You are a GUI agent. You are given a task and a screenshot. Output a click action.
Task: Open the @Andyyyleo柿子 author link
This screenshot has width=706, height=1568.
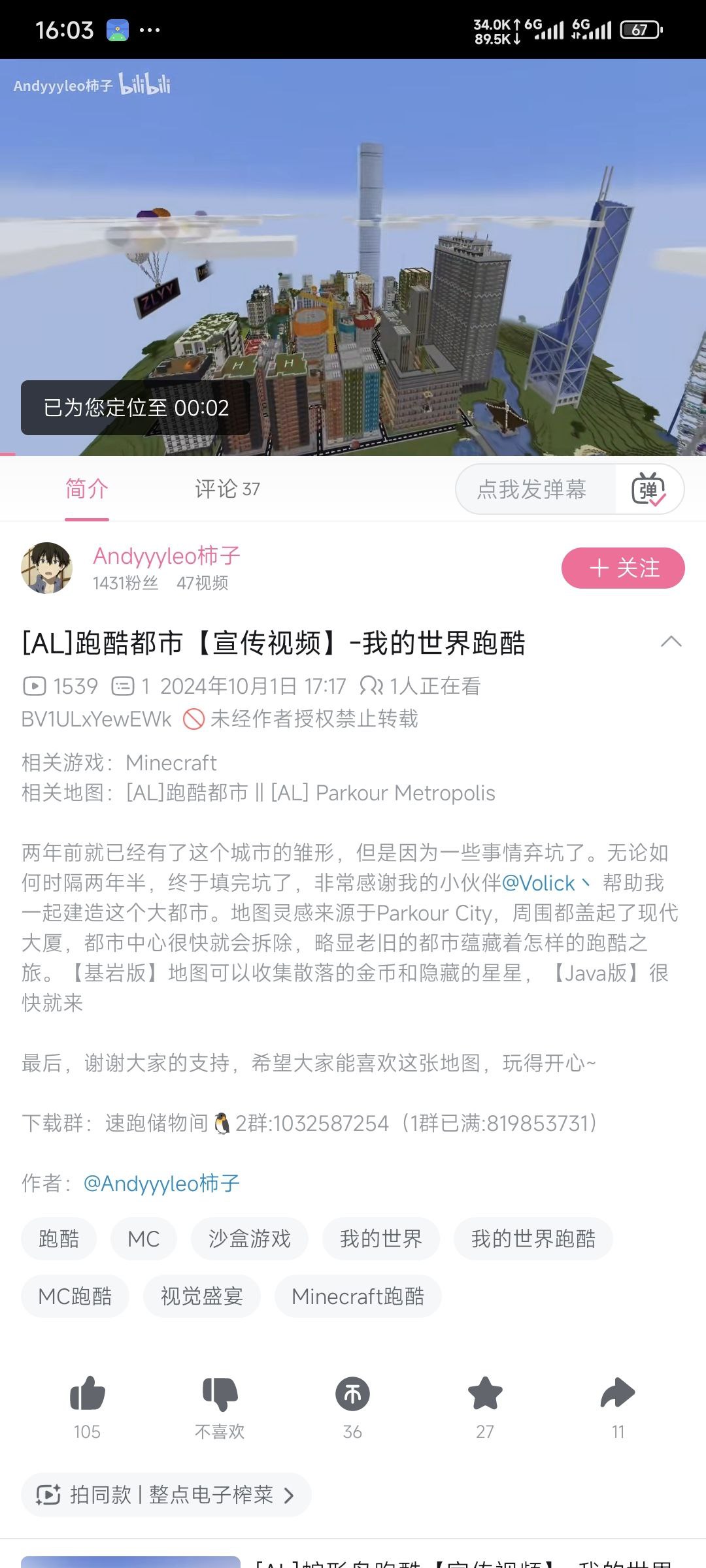click(x=161, y=1183)
